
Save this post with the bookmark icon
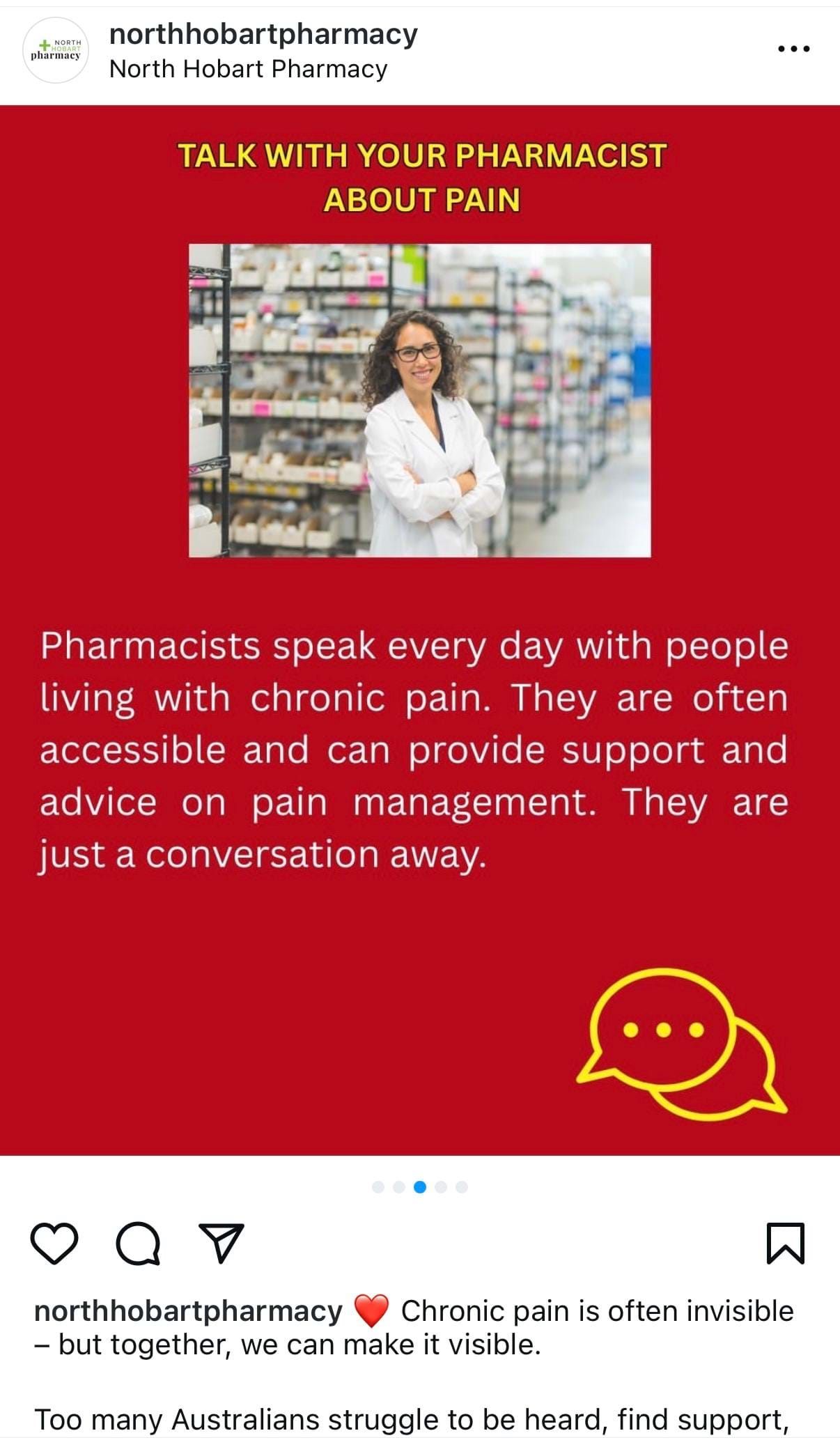(785, 1244)
